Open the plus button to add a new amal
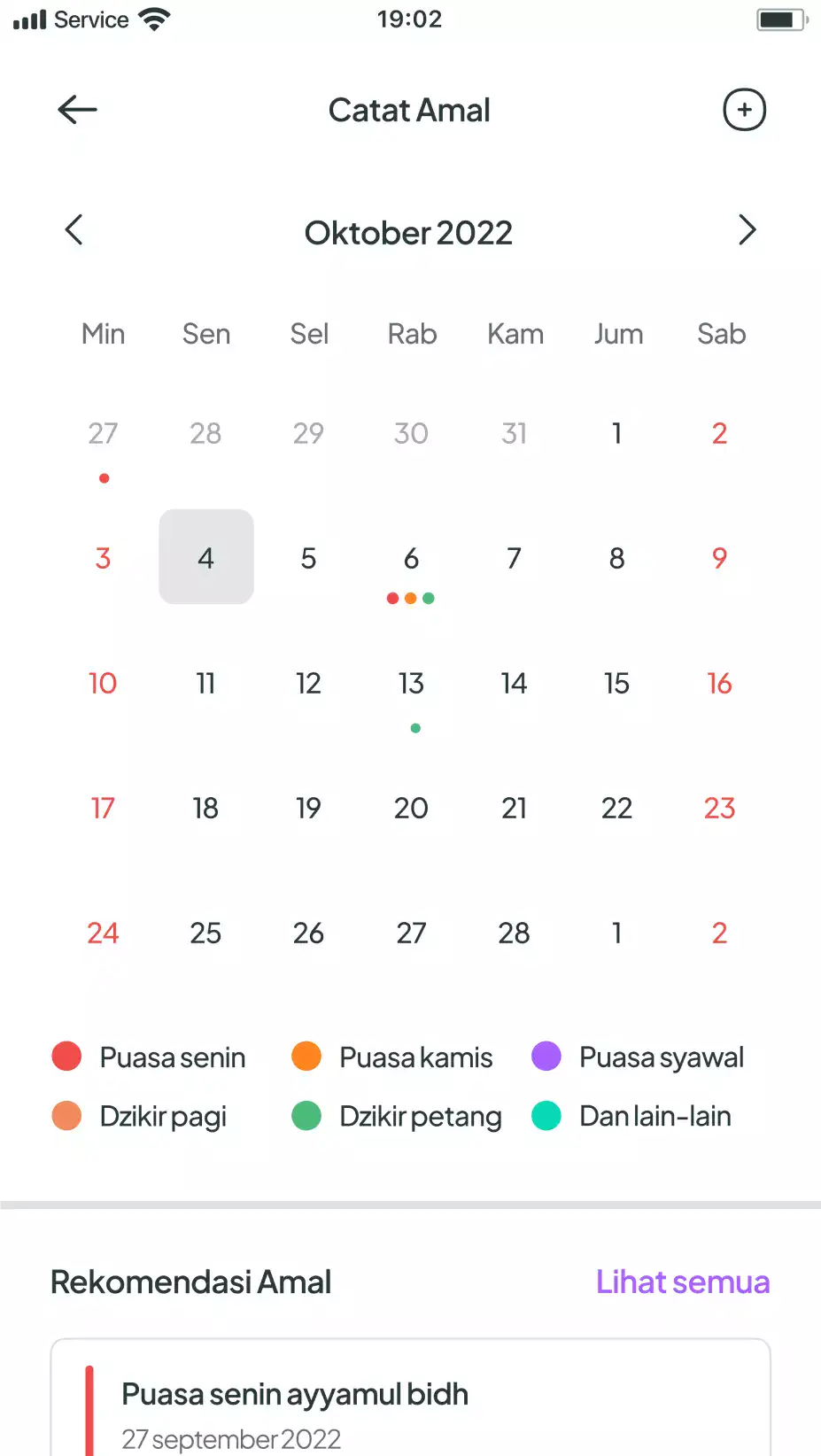 (x=744, y=109)
